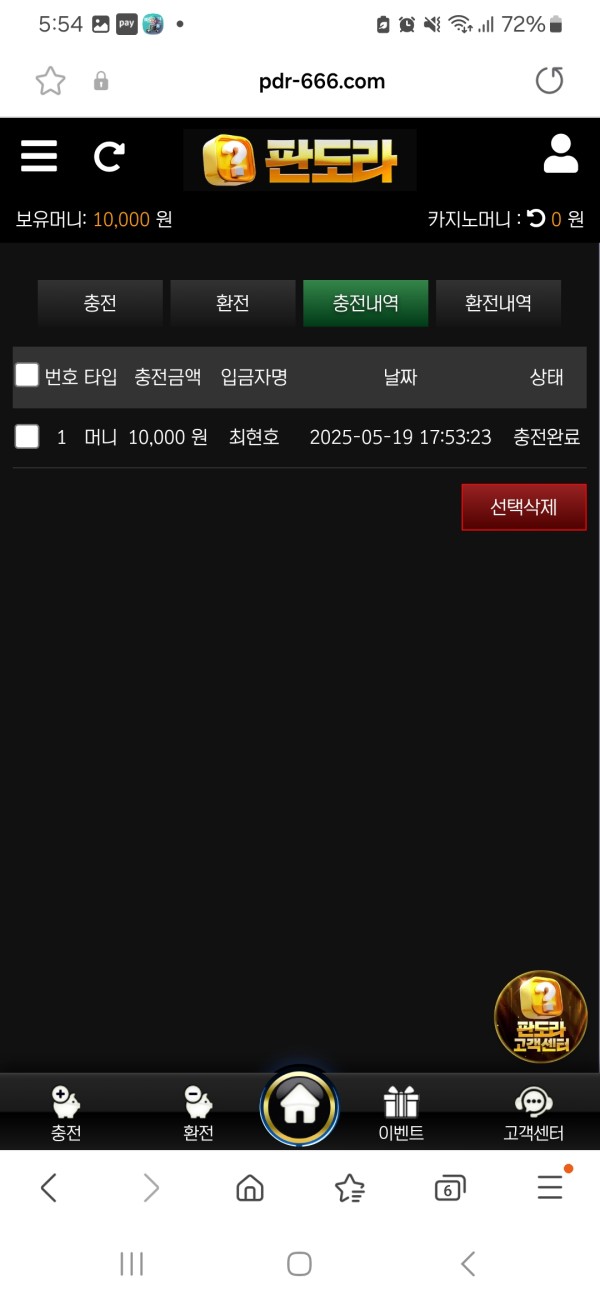This screenshot has width=600, height=1300.
Task: Open the hamburger menu
Action: click(x=39, y=156)
